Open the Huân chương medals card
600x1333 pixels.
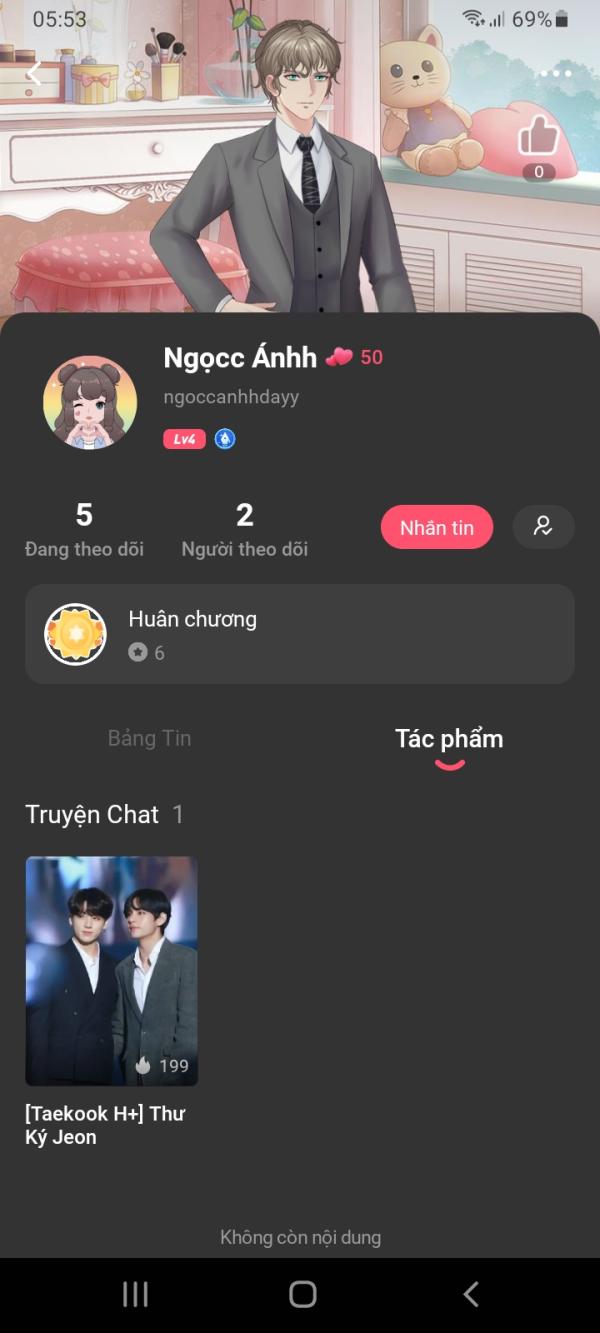299,634
